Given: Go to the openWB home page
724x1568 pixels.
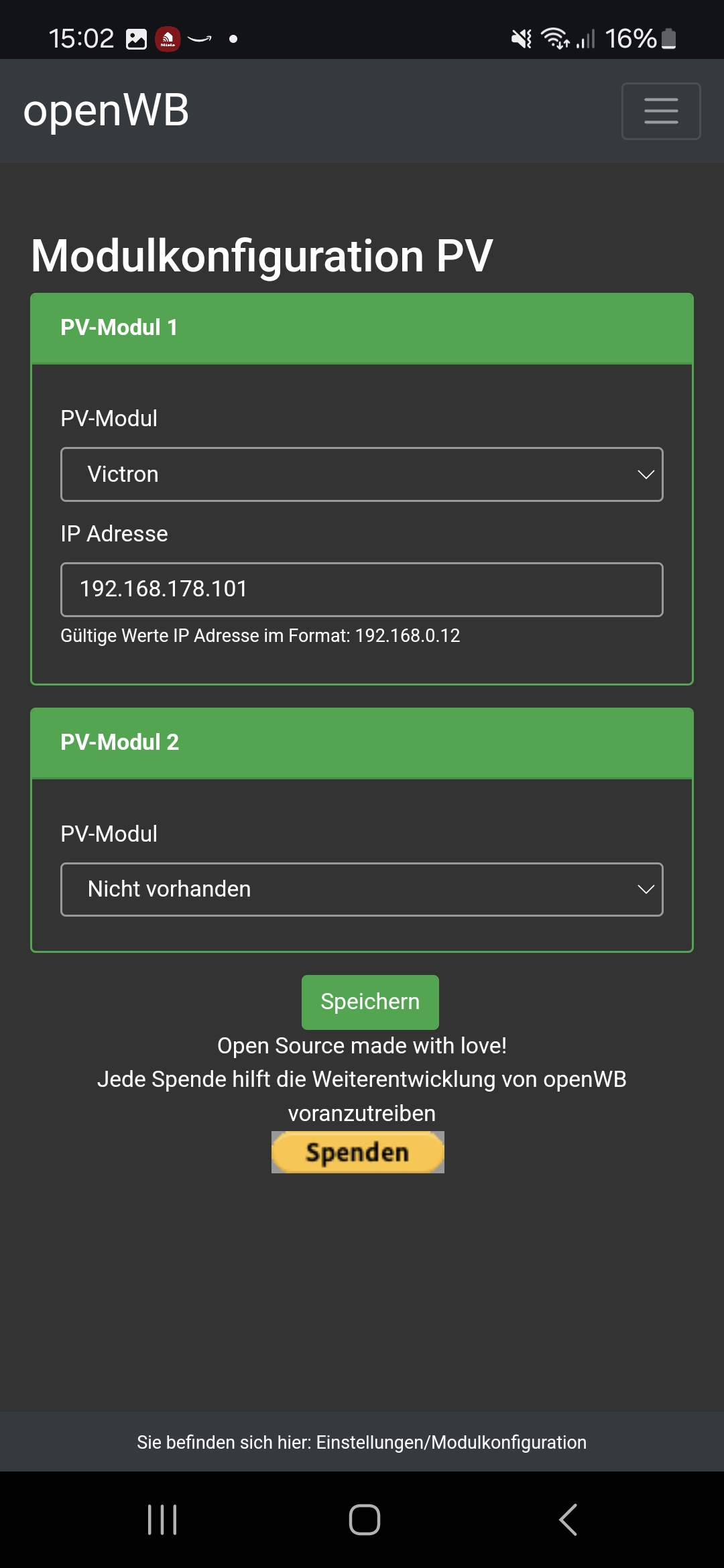Looking at the screenshot, I should click(106, 111).
